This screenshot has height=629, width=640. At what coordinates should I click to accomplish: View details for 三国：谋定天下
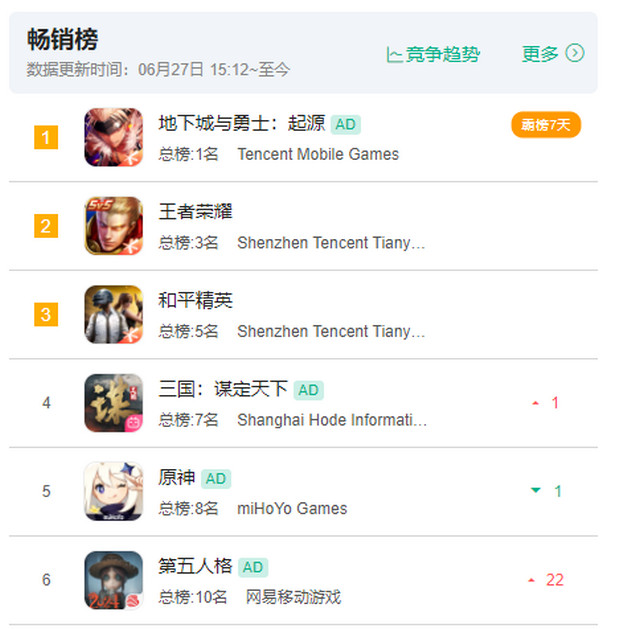(223, 389)
